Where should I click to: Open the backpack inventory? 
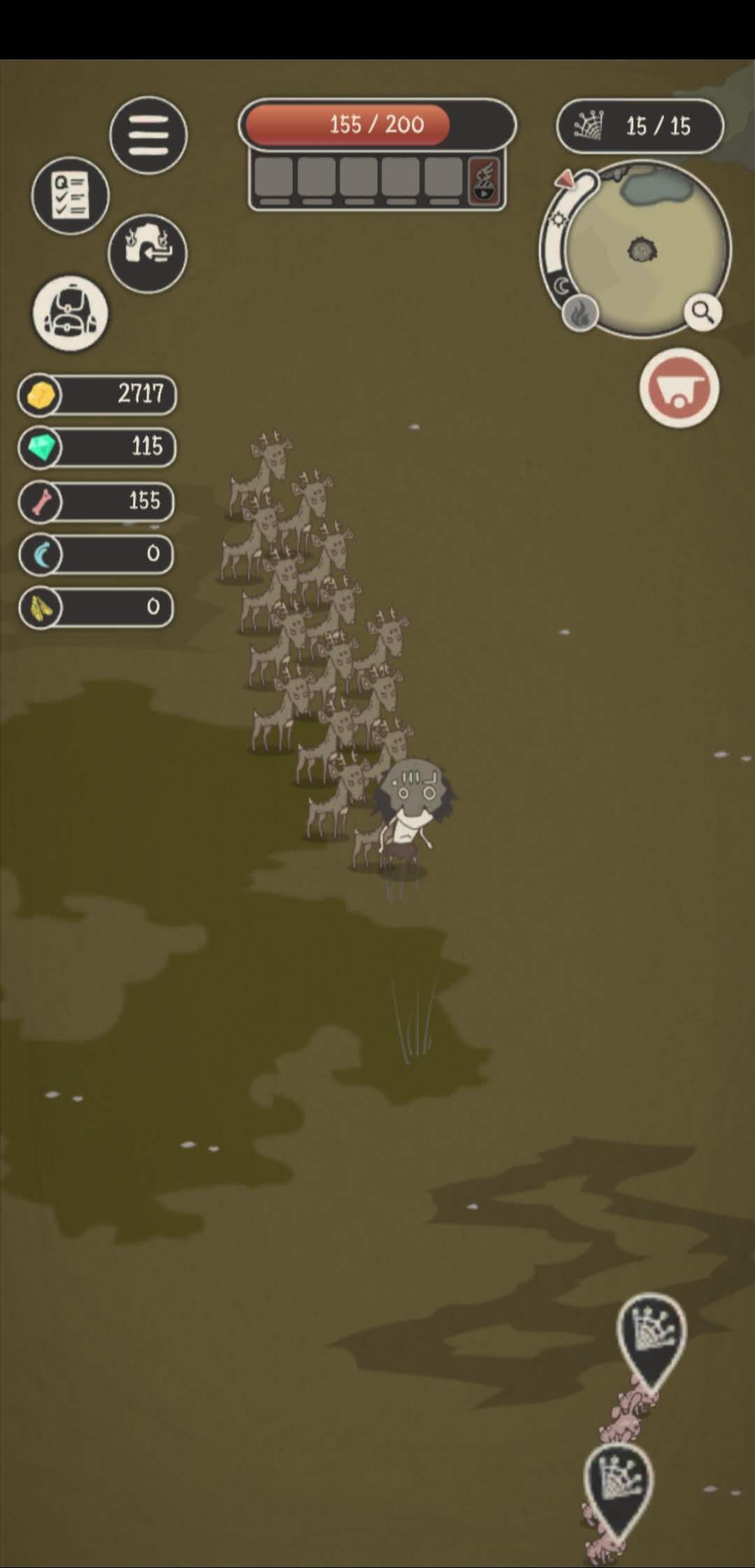[x=70, y=313]
